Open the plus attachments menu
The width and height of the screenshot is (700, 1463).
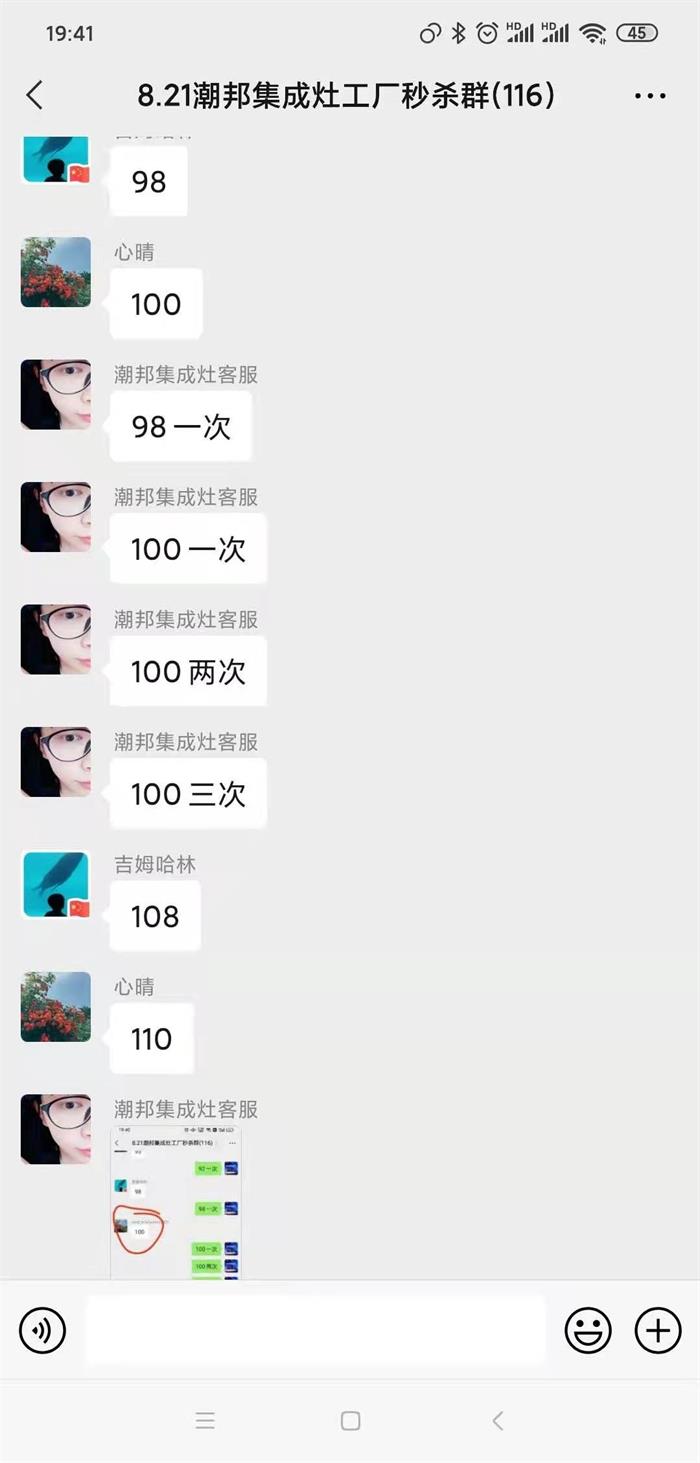coord(658,1330)
